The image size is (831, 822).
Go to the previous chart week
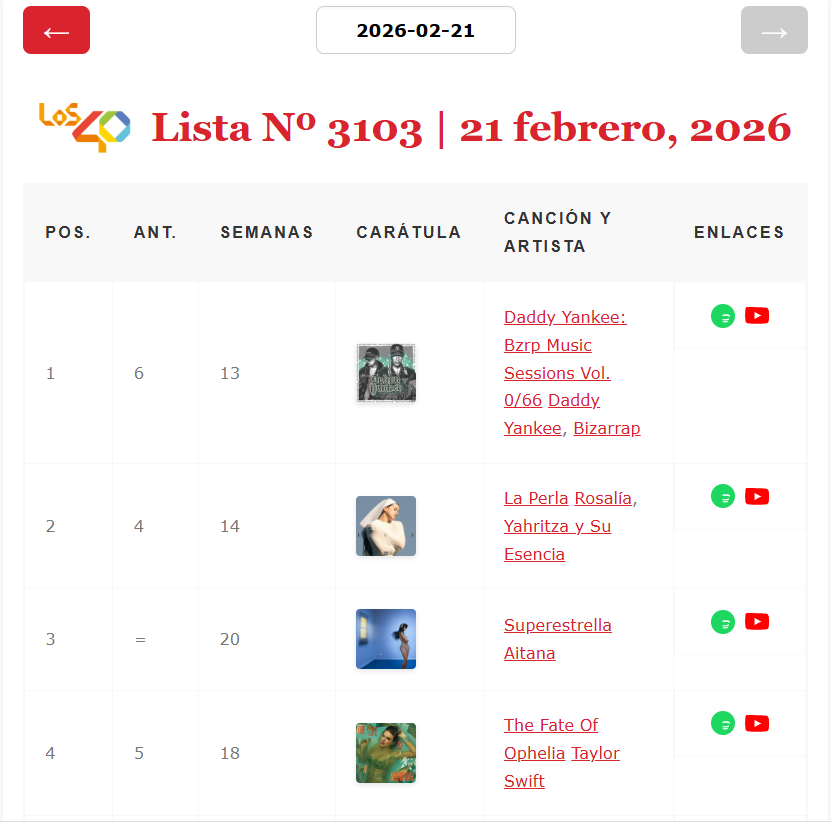click(x=56, y=30)
